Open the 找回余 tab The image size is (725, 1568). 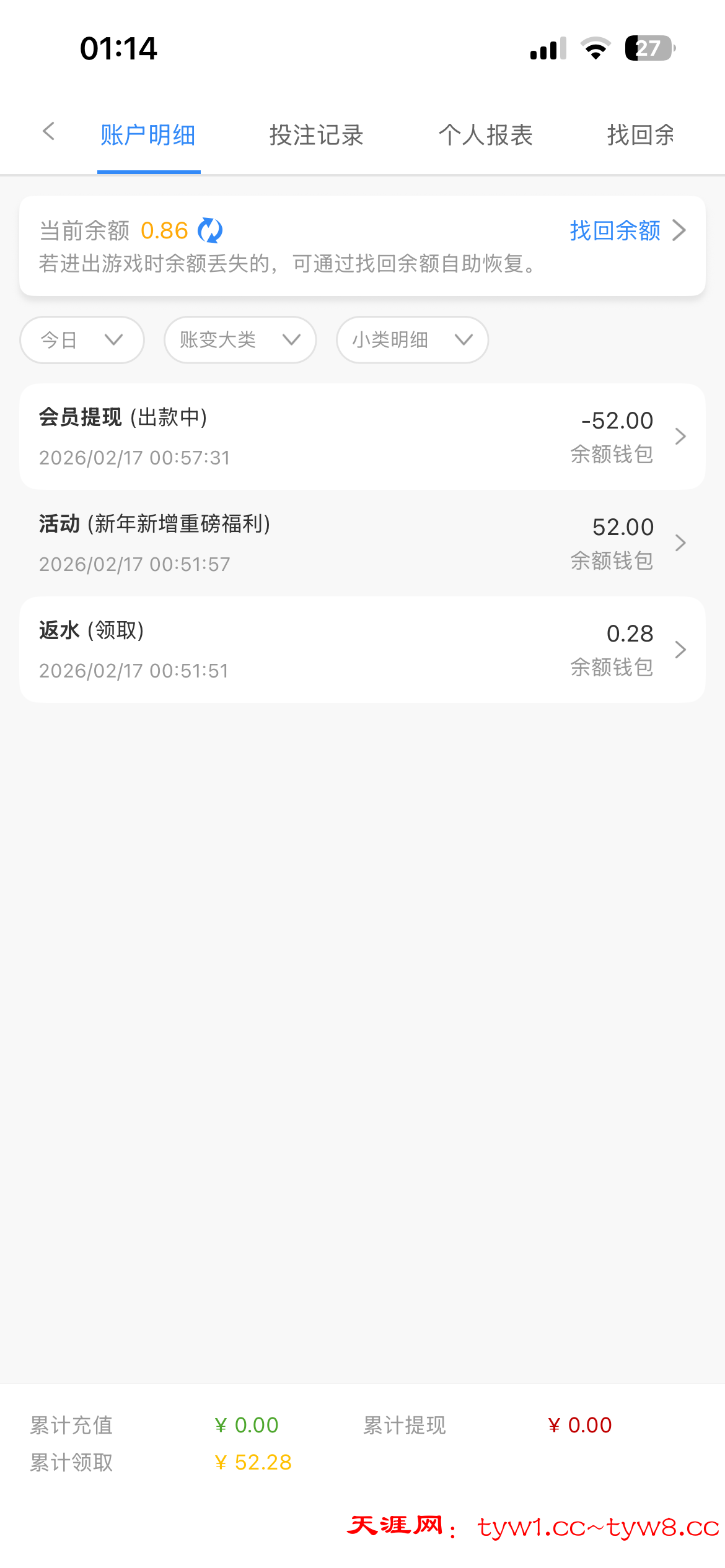pyautogui.click(x=641, y=135)
